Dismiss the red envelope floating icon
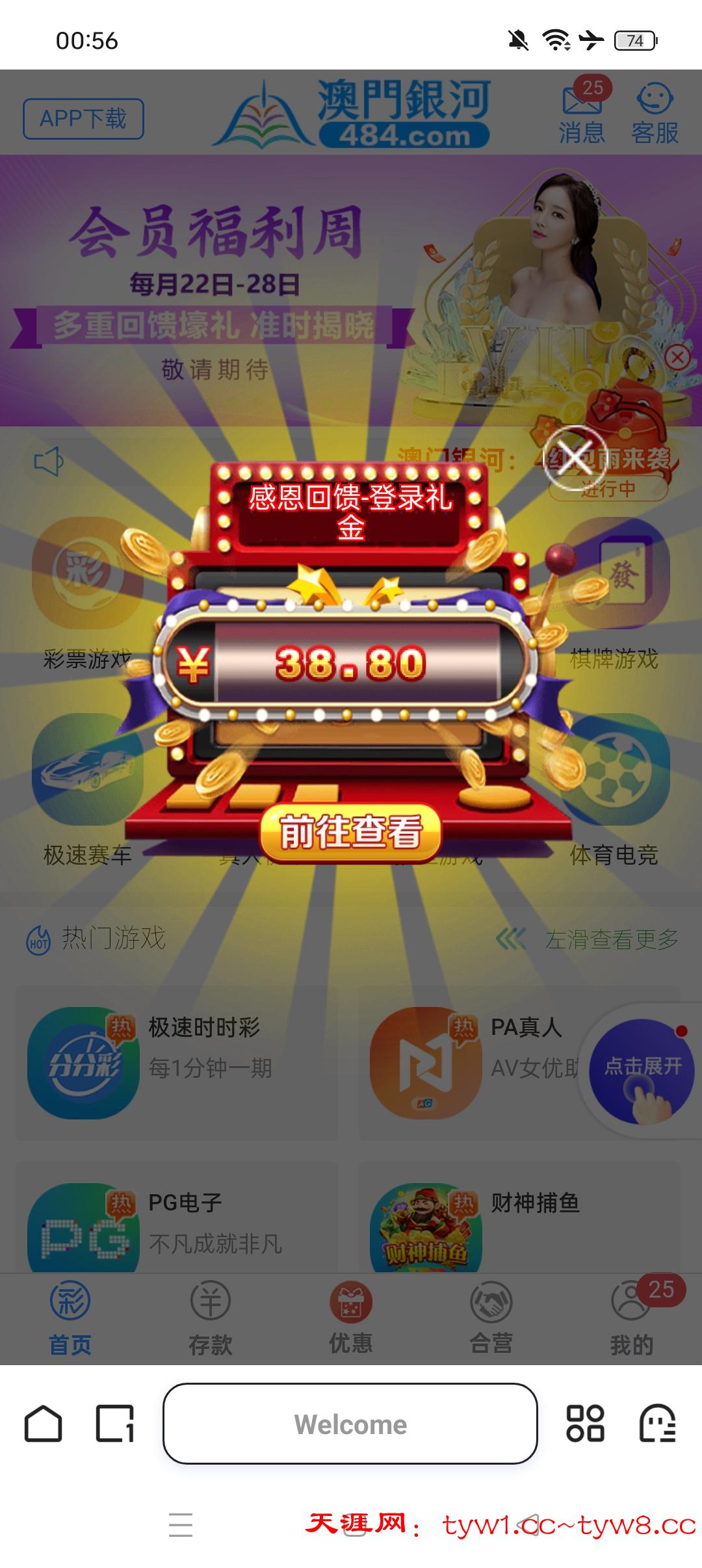The height and width of the screenshot is (1568, 702). [x=678, y=356]
